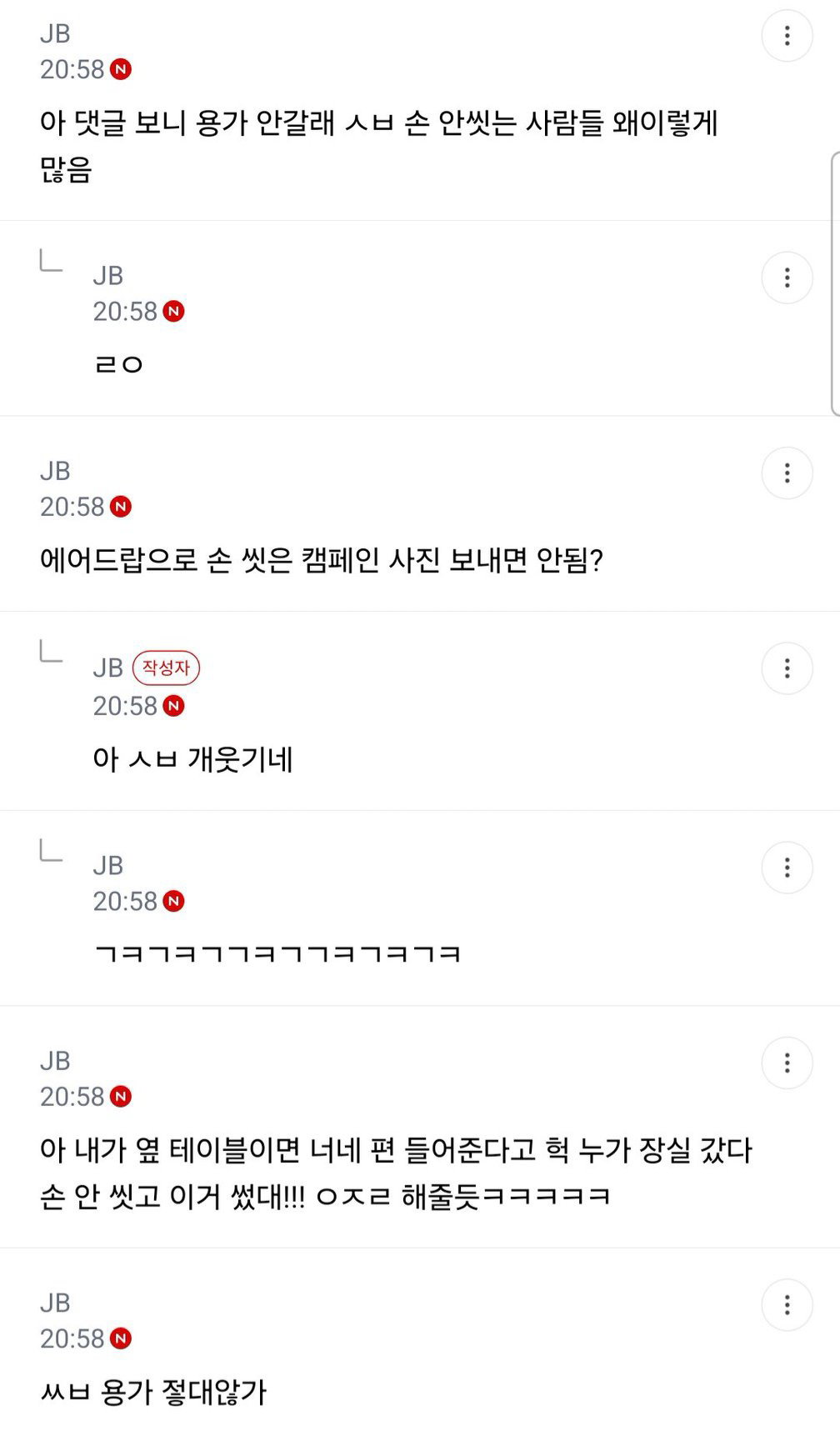Open options menu for comment '아 댓글 보니 용가 안갈래'

pyautogui.click(x=787, y=36)
